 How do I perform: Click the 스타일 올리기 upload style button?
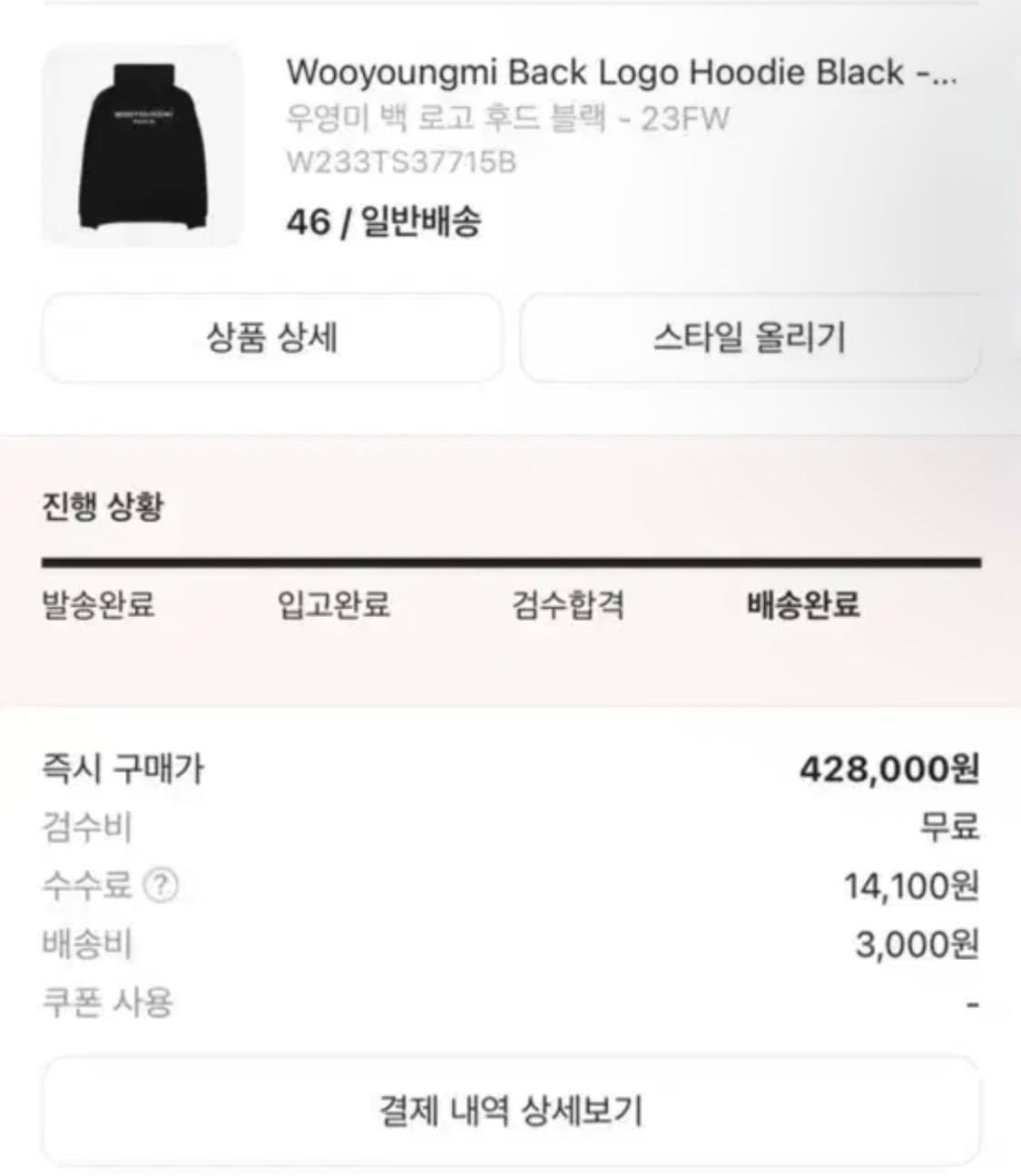click(x=750, y=336)
